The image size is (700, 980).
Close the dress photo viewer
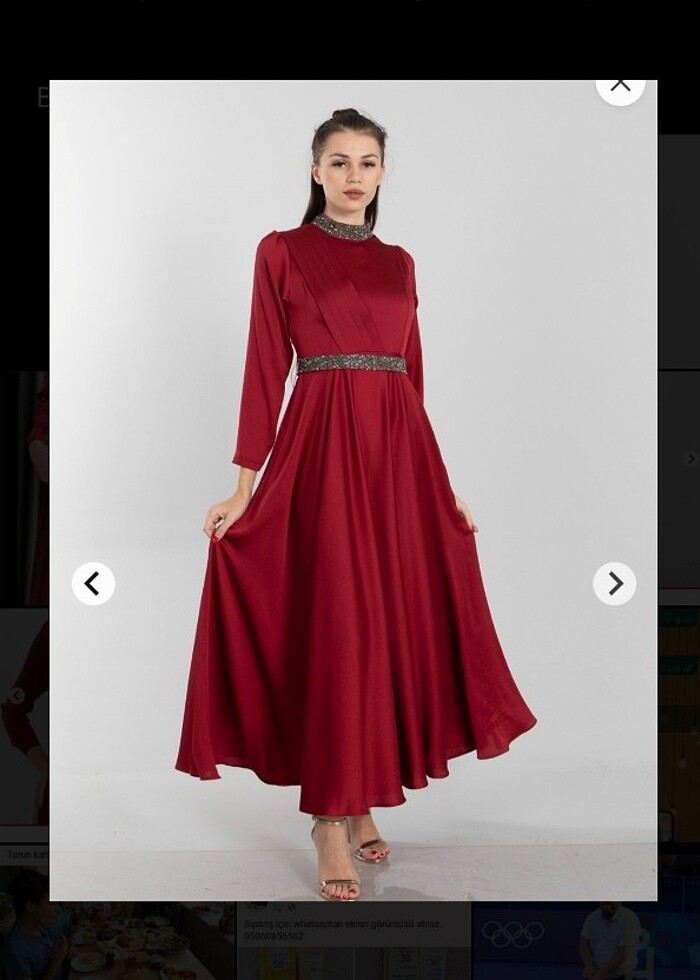tap(620, 86)
